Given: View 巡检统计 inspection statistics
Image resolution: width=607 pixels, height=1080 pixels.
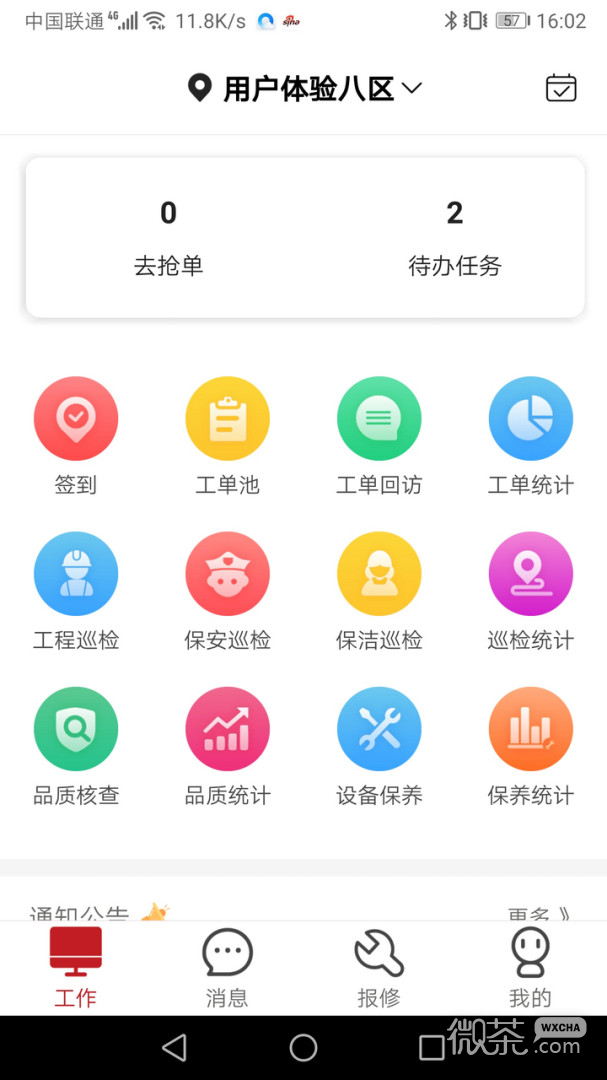Looking at the screenshot, I should pyautogui.click(x=530, y=574).
